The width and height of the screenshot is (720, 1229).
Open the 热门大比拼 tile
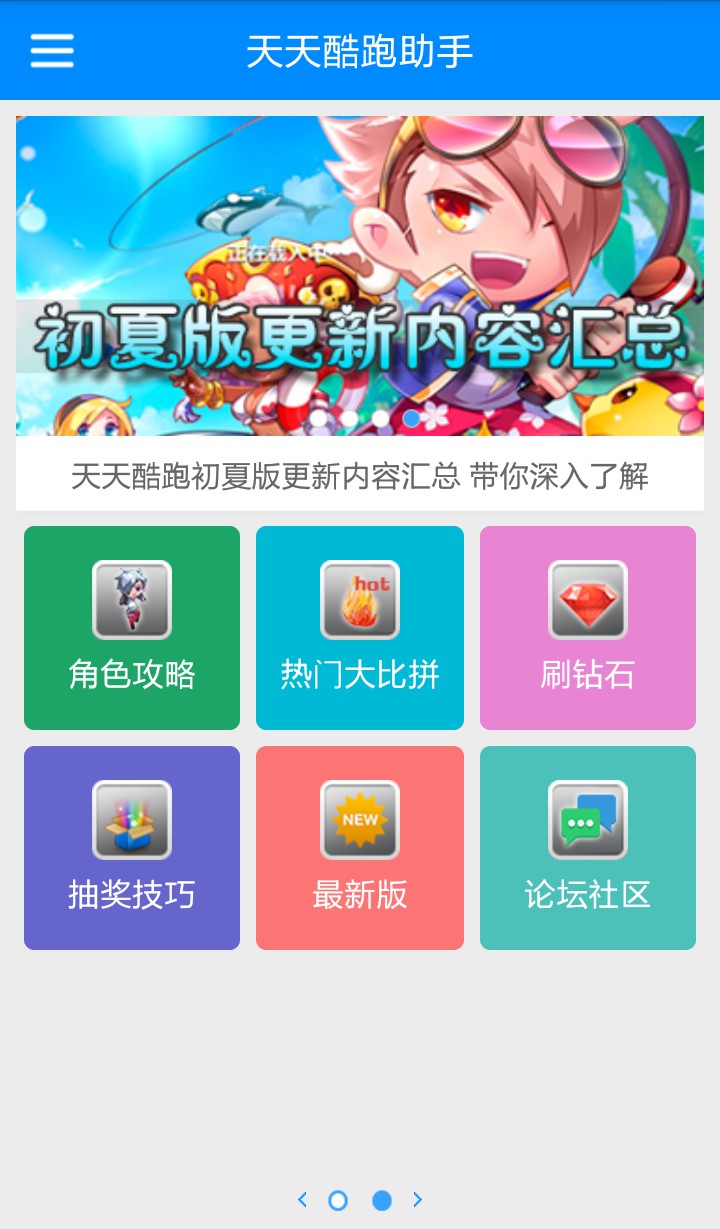[x=360, y=628]
